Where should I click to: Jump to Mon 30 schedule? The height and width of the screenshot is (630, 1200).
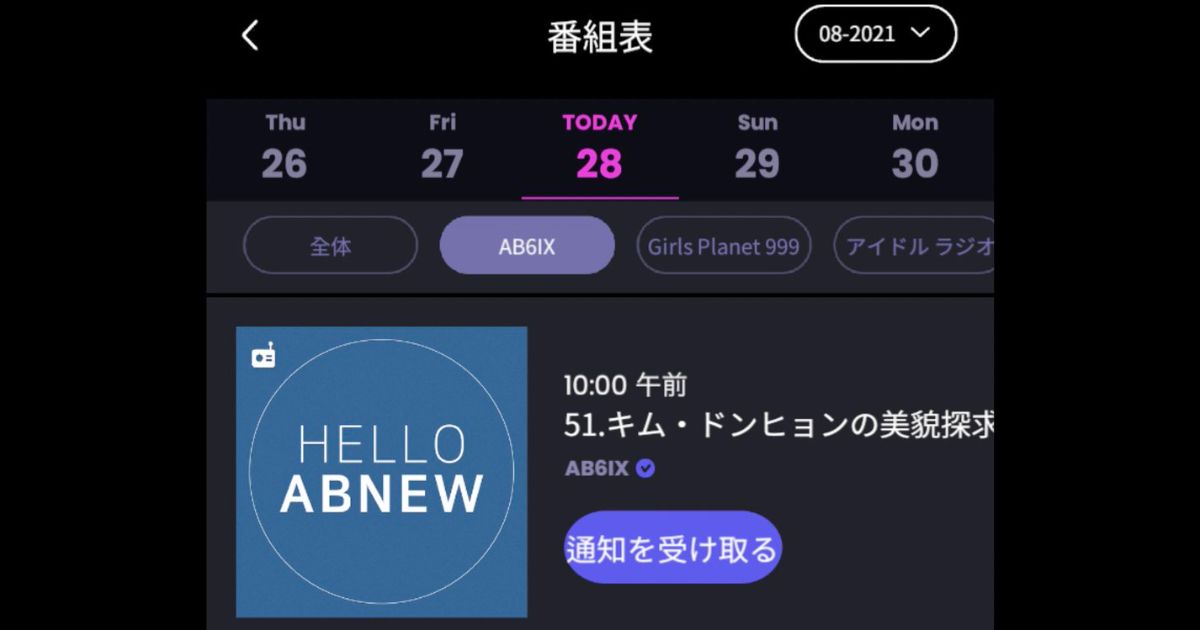tap(914, 148)
